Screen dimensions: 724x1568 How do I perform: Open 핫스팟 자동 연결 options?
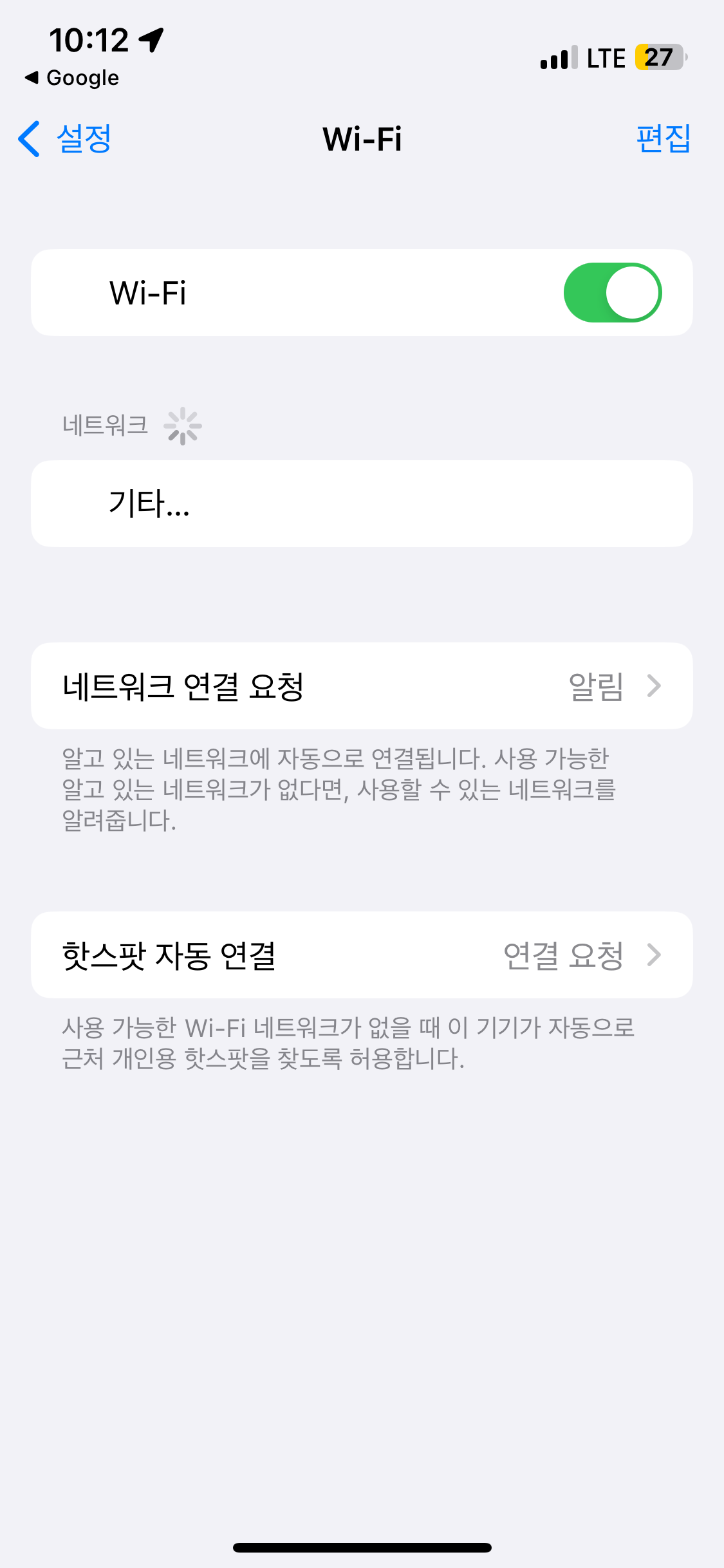tap(362, 955)
